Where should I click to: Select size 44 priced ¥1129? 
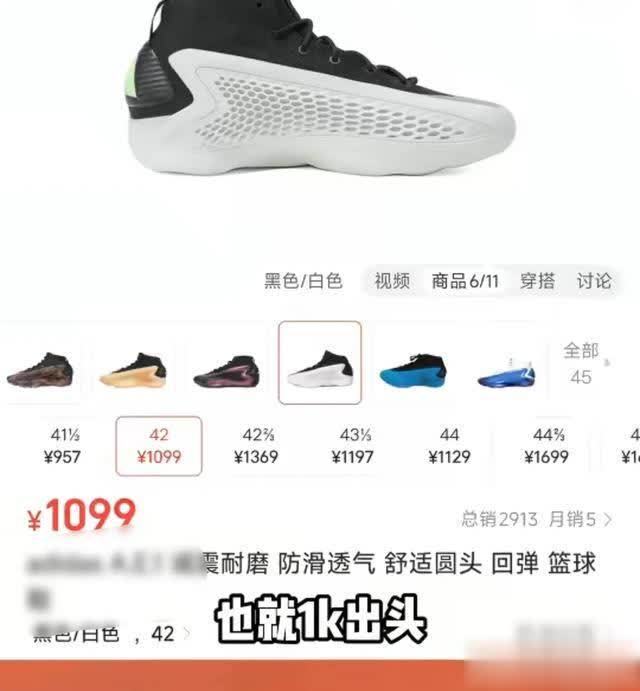pos(449,446)
